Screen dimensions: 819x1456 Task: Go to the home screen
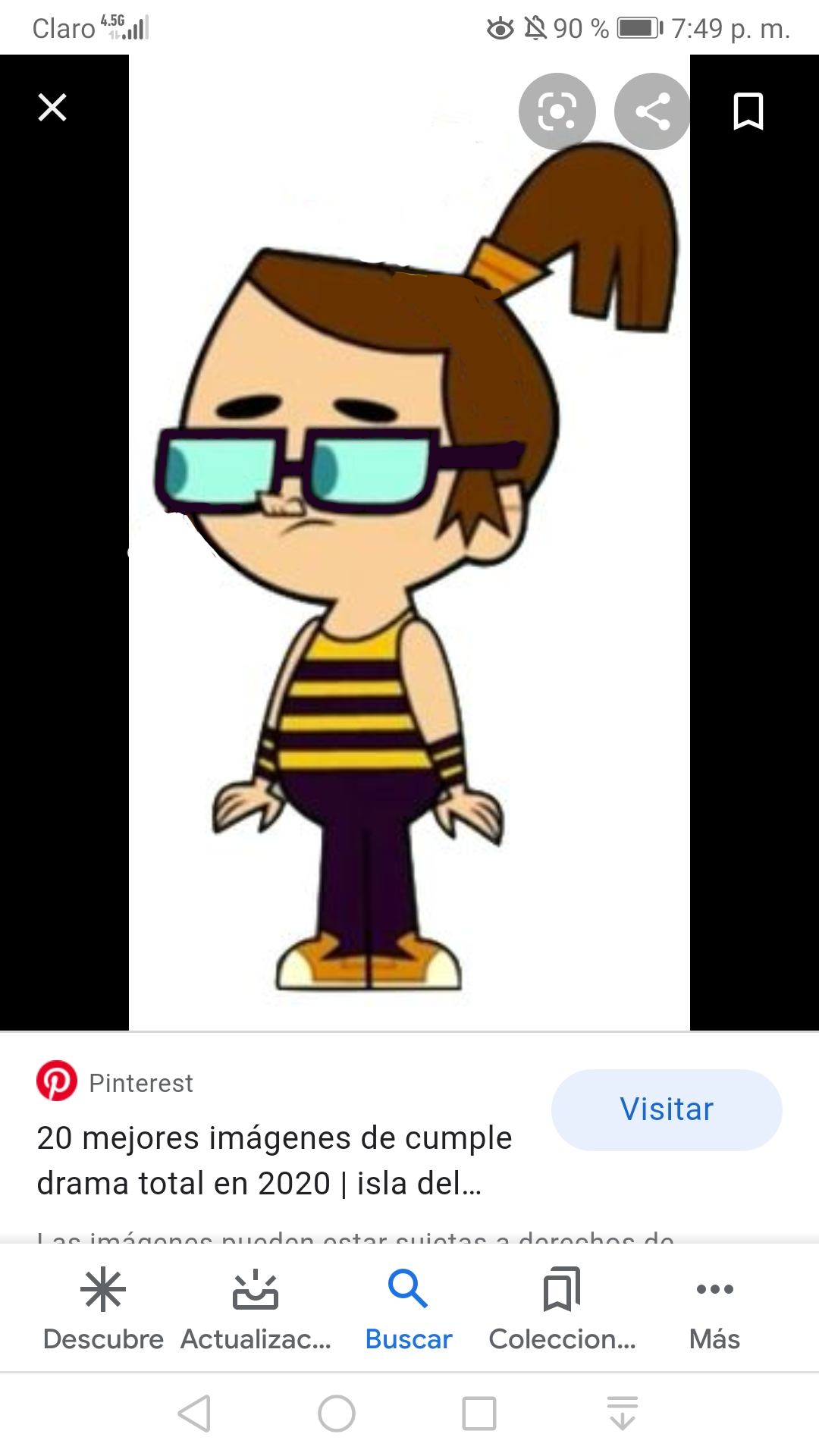337,1414
